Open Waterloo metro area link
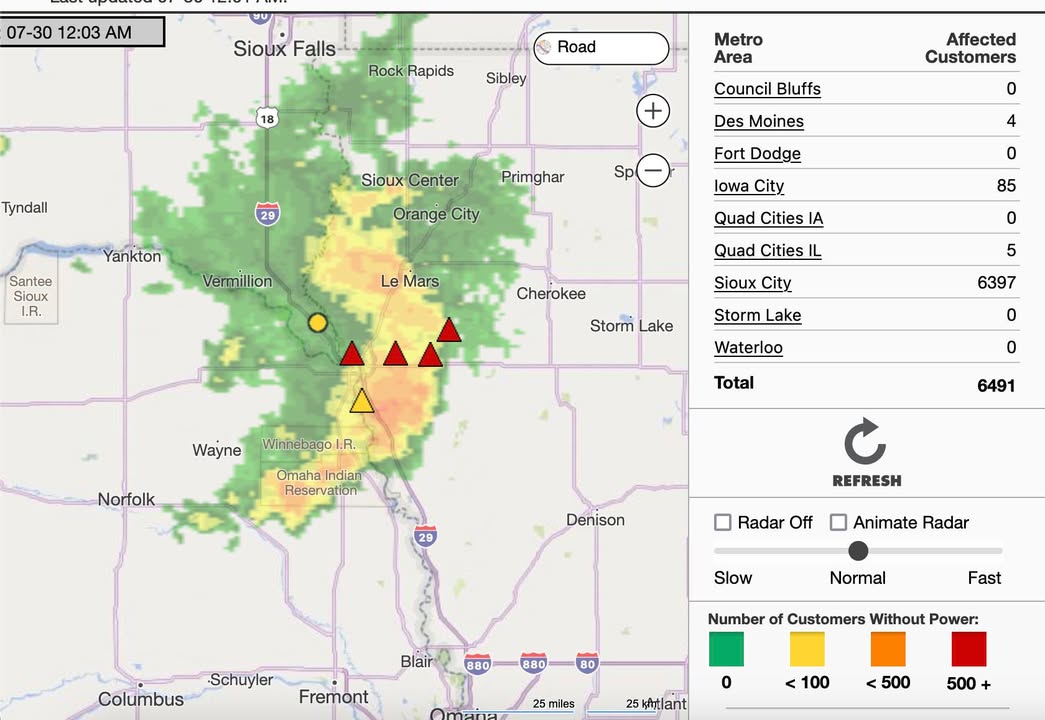The image size is (1045, 720). (748, 348)
